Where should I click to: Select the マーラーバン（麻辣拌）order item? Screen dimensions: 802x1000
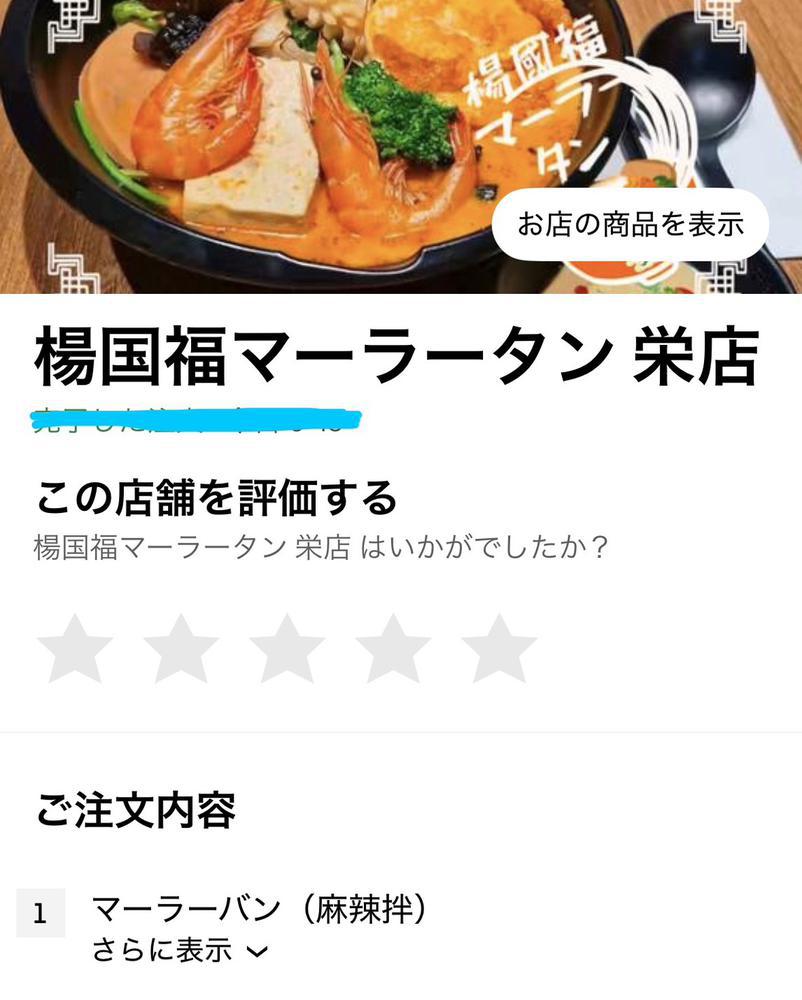262,911
